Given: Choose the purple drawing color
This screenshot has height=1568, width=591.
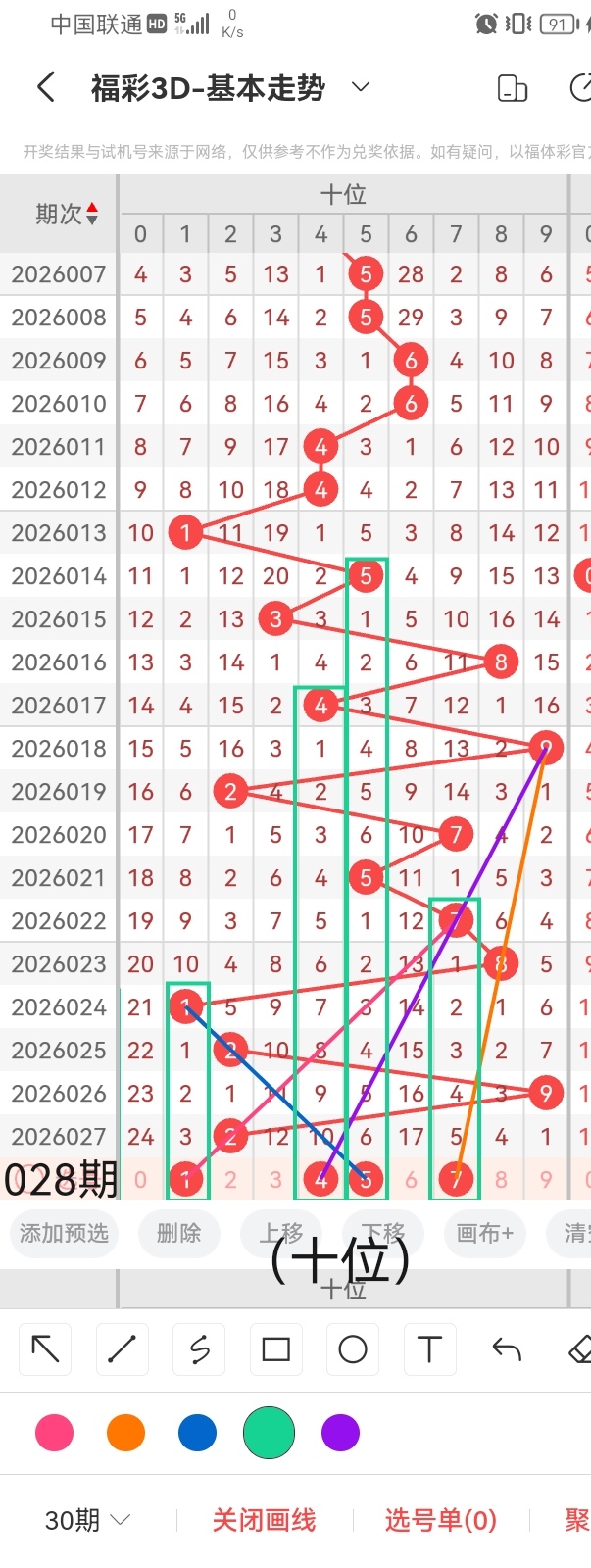Looking at the screenshot, I should pos(340,1433).
